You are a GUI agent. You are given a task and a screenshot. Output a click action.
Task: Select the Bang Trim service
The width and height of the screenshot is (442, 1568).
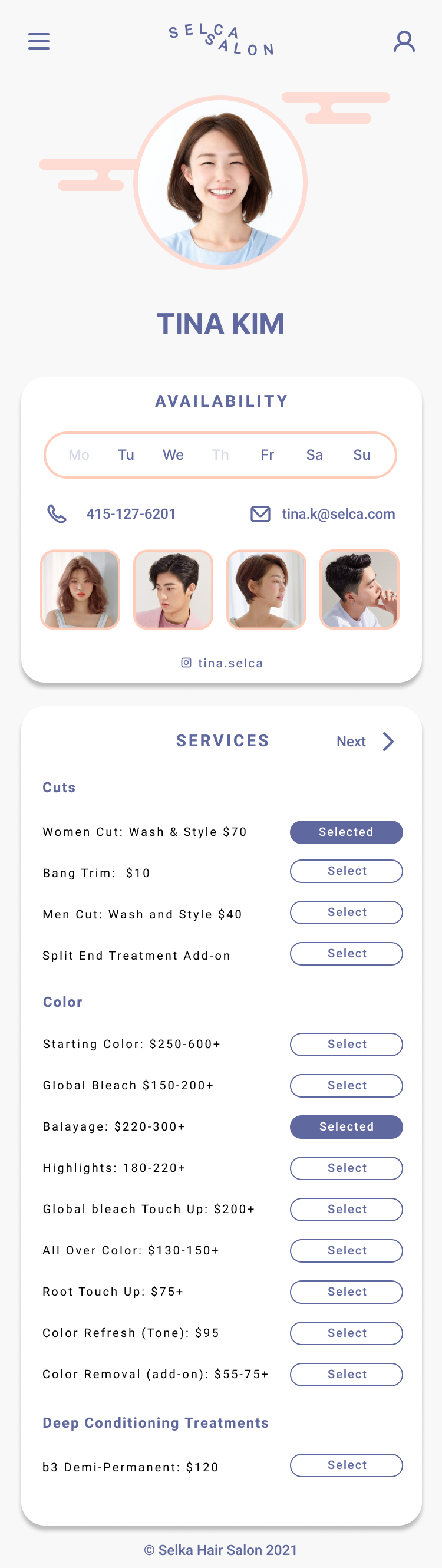click(x=346, y=871)
